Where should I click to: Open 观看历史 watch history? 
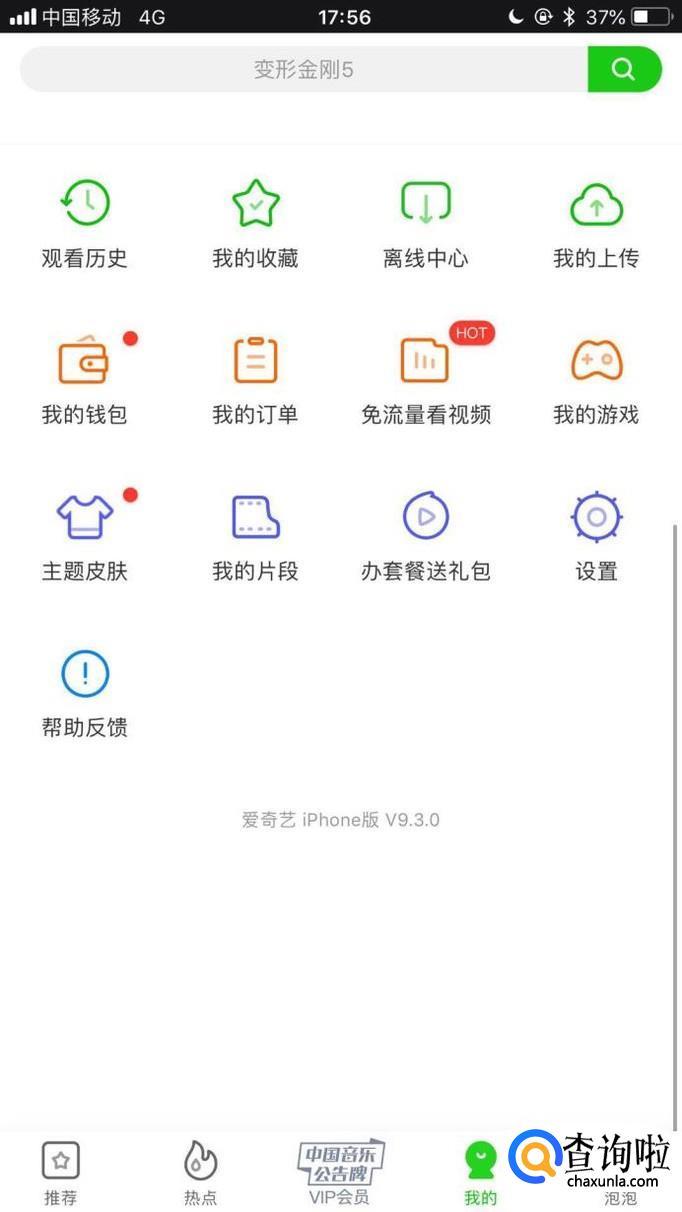[85, 223]
